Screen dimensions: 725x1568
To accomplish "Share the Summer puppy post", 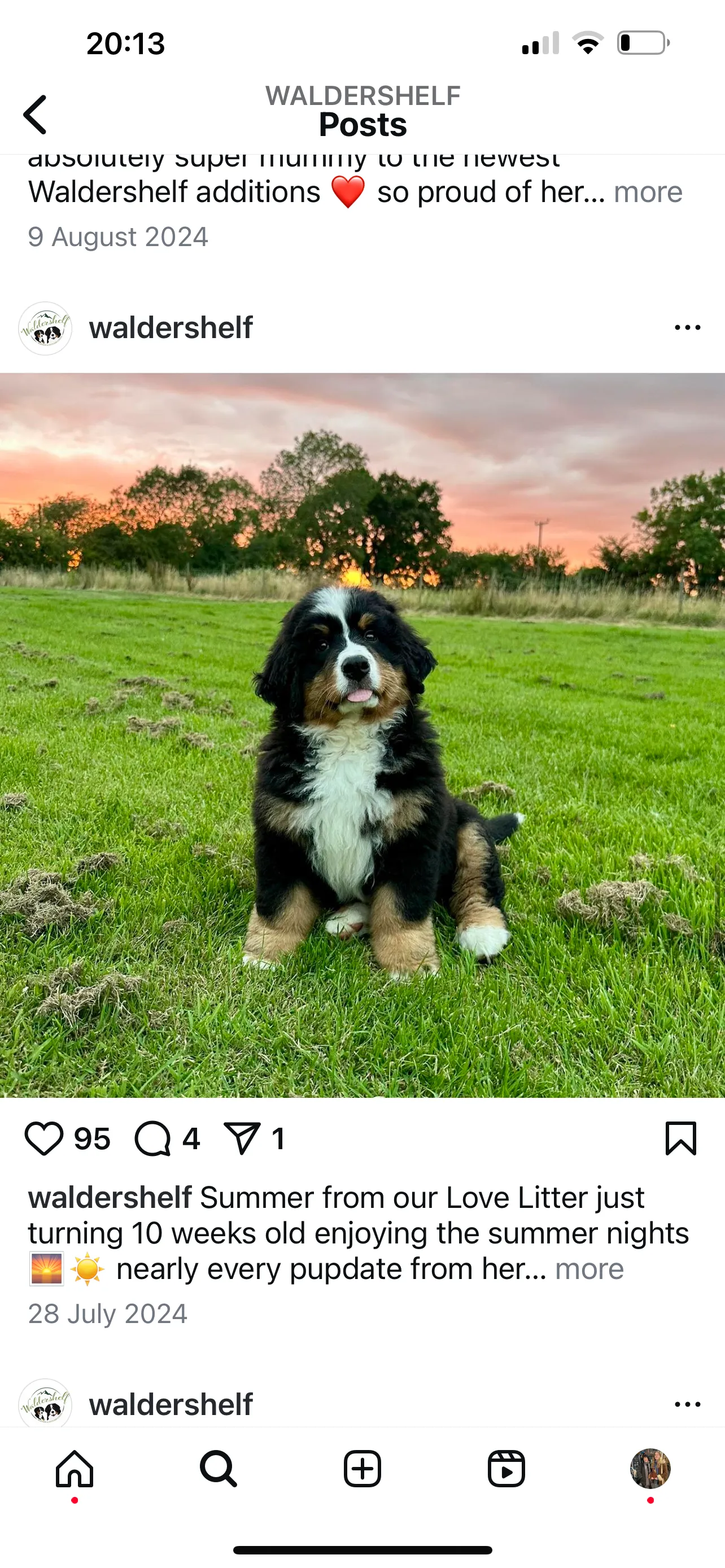I will point(242,1138).
